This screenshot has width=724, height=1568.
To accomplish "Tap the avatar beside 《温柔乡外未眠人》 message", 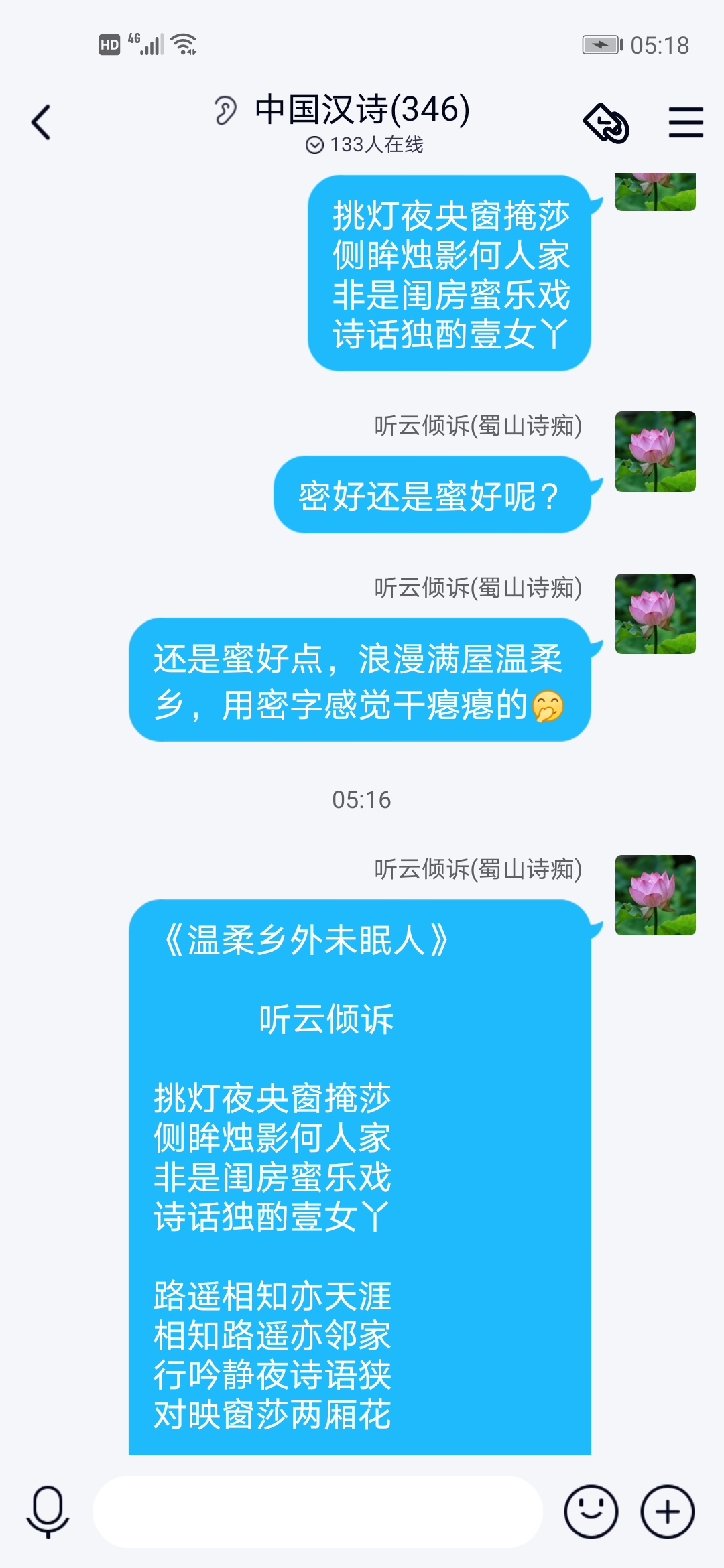I will pos(655,895).
